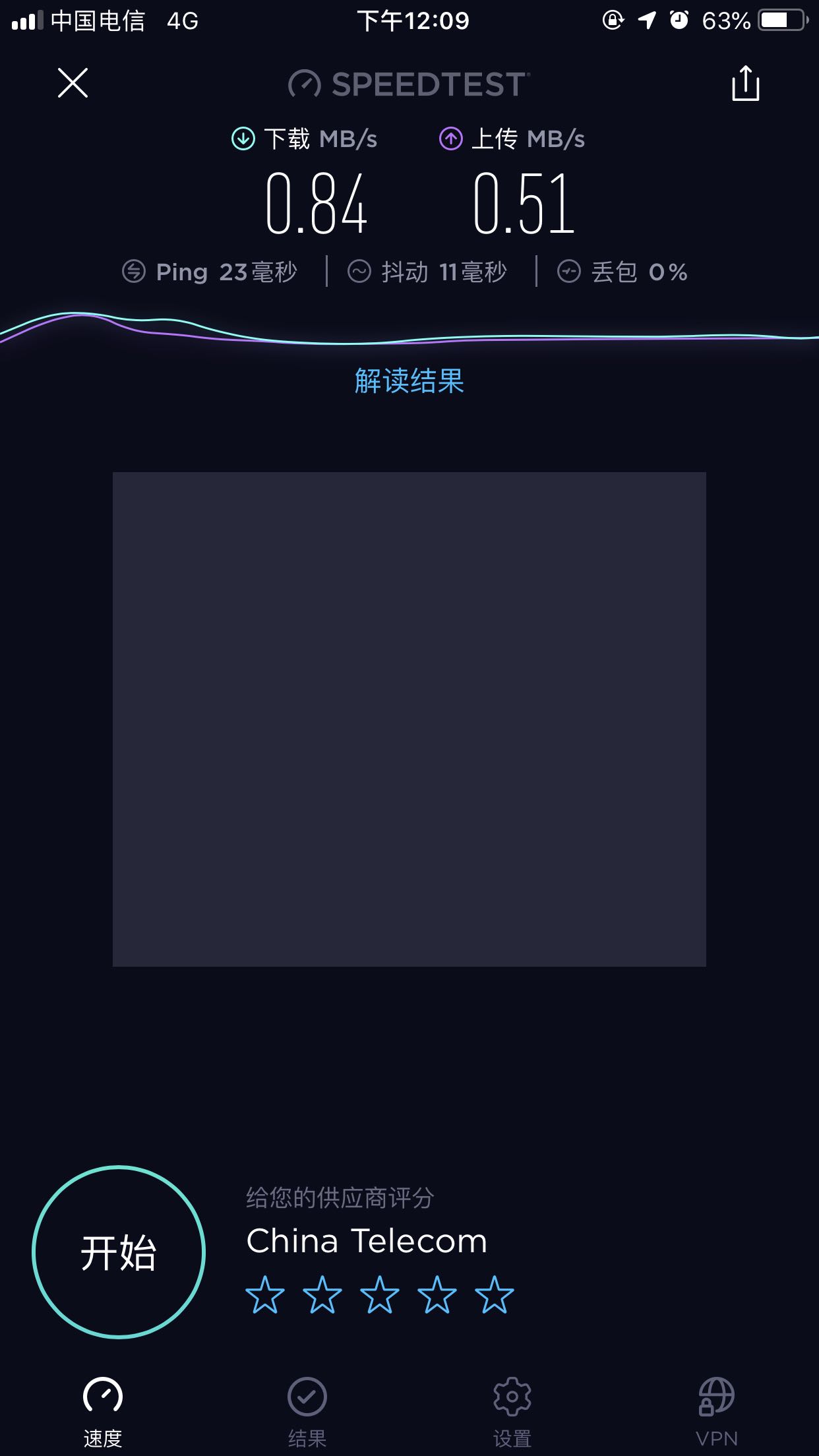Close the speed test results view
Viewport: 819px width, 1456px height.
[73, 83]
